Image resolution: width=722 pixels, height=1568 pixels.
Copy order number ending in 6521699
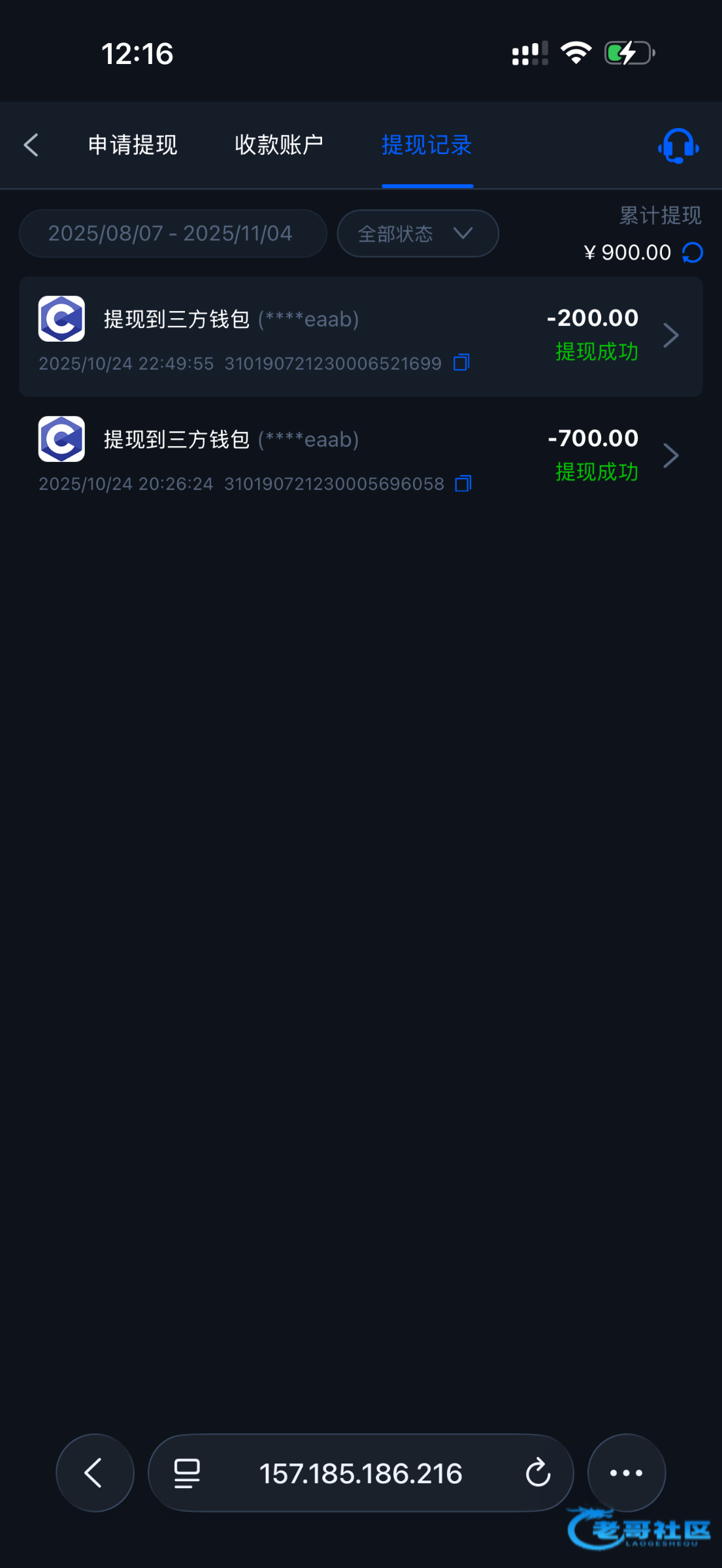click(462, 363)
